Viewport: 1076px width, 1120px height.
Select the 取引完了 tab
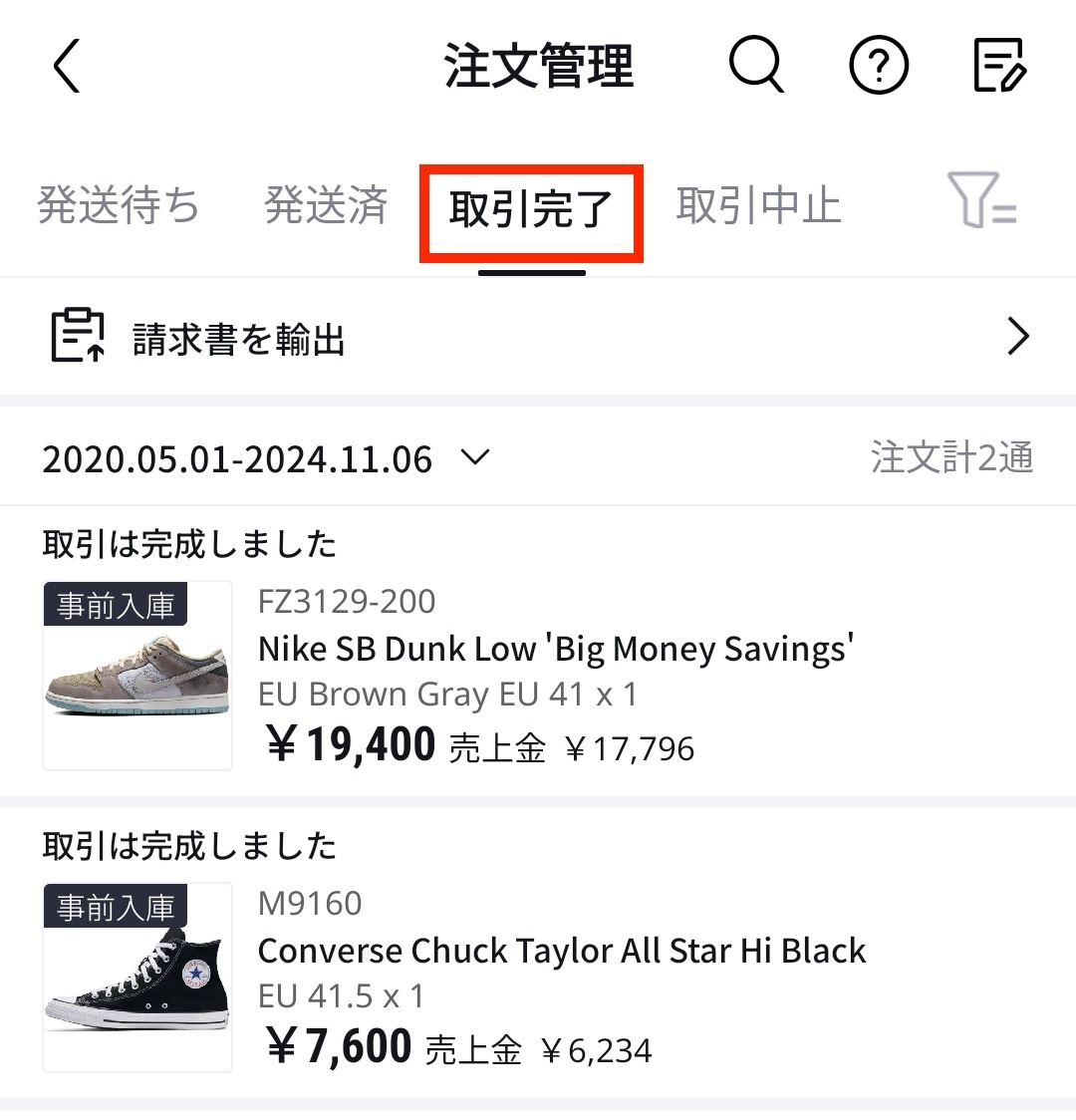tap(531, 211)
